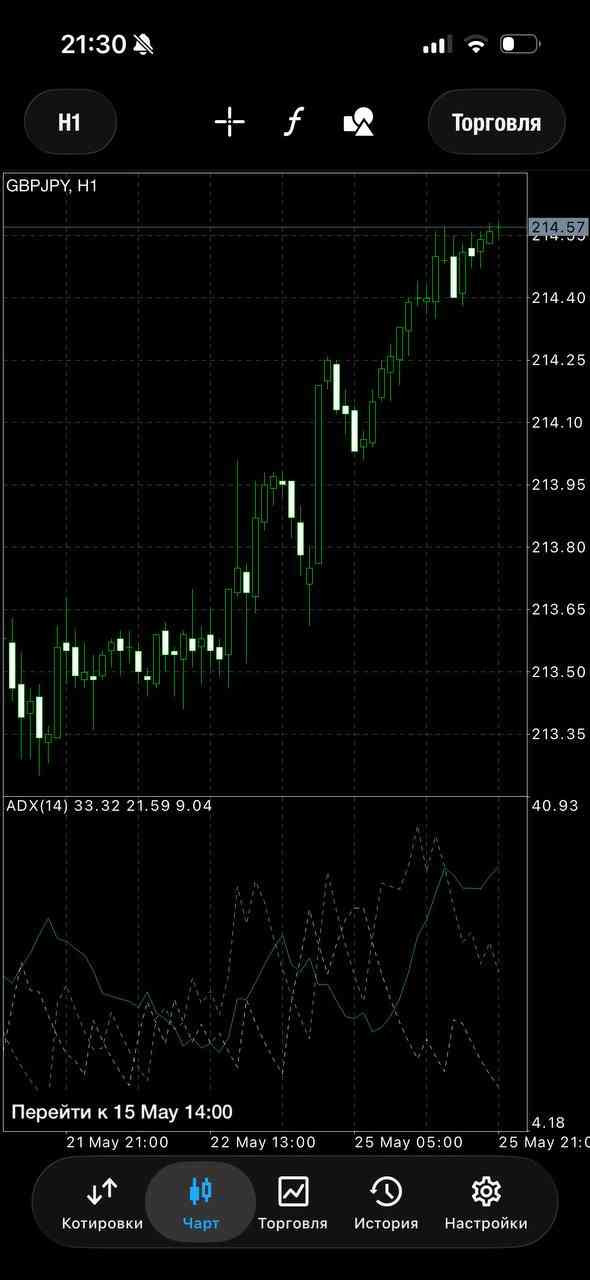Go to the История tab
The height and width of the screenshot is (1280, 590).
(x=386, y=1204)
